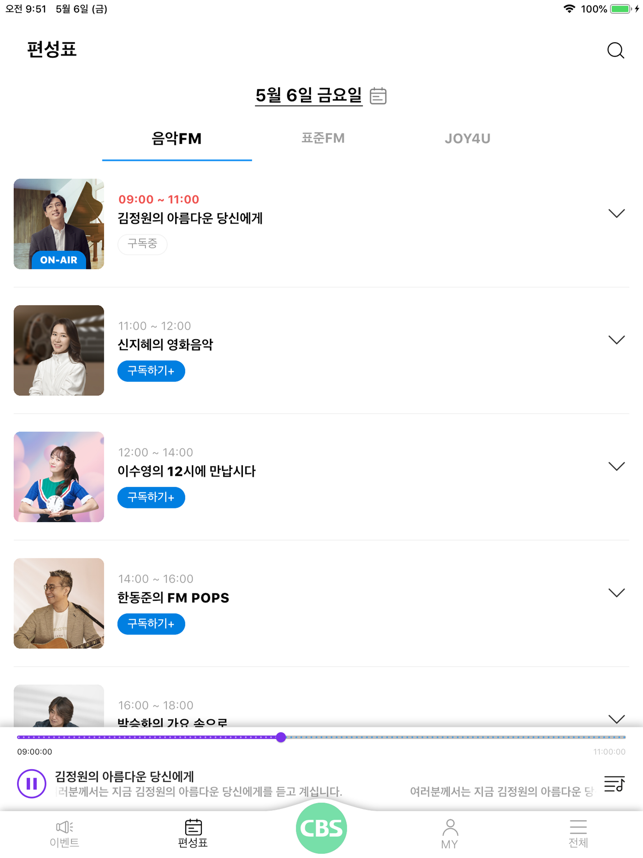Image resolution: width=643 pixels, height=858 pixels.
Task: Open the MY profile tab
Action: (x=450, y=833)
